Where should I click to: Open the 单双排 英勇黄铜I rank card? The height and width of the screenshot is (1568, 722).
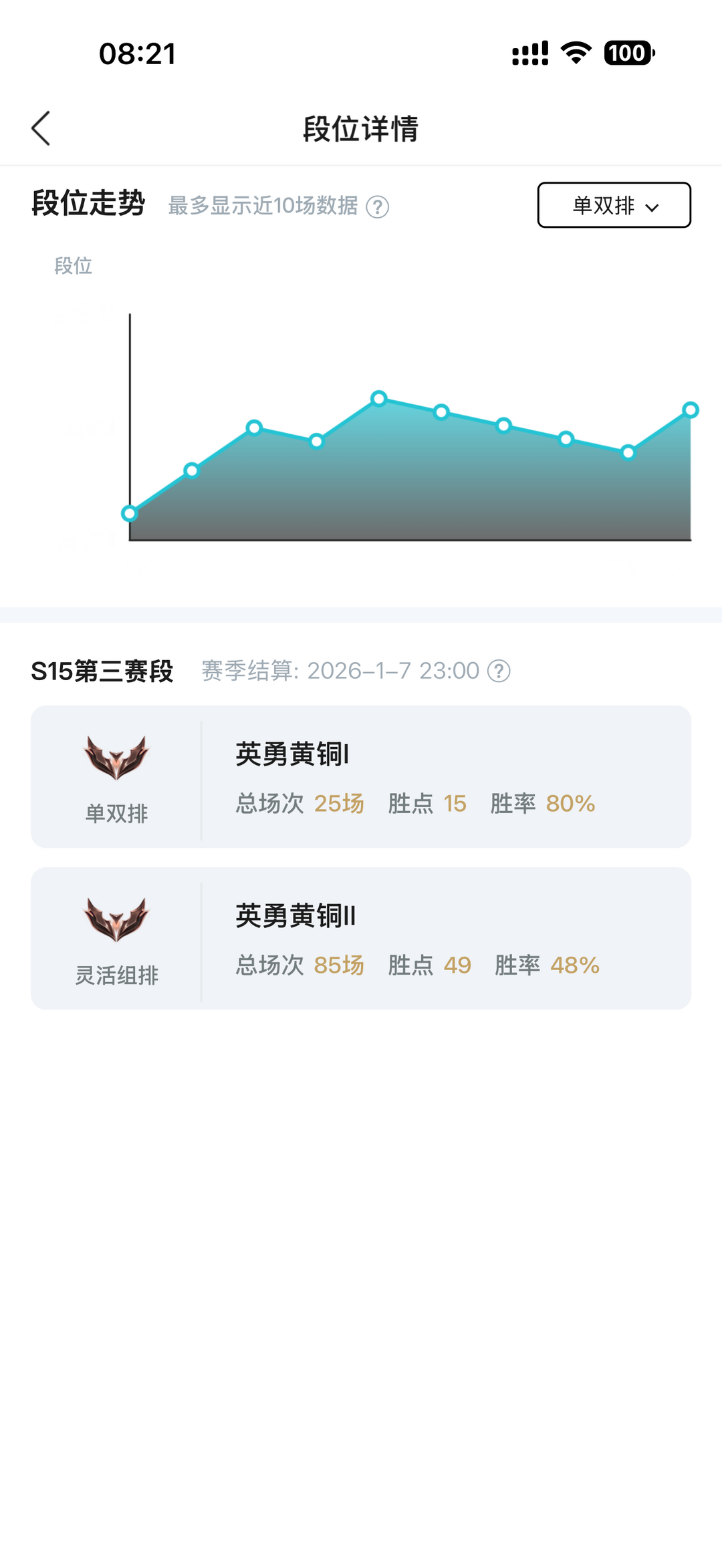[361, 776]
